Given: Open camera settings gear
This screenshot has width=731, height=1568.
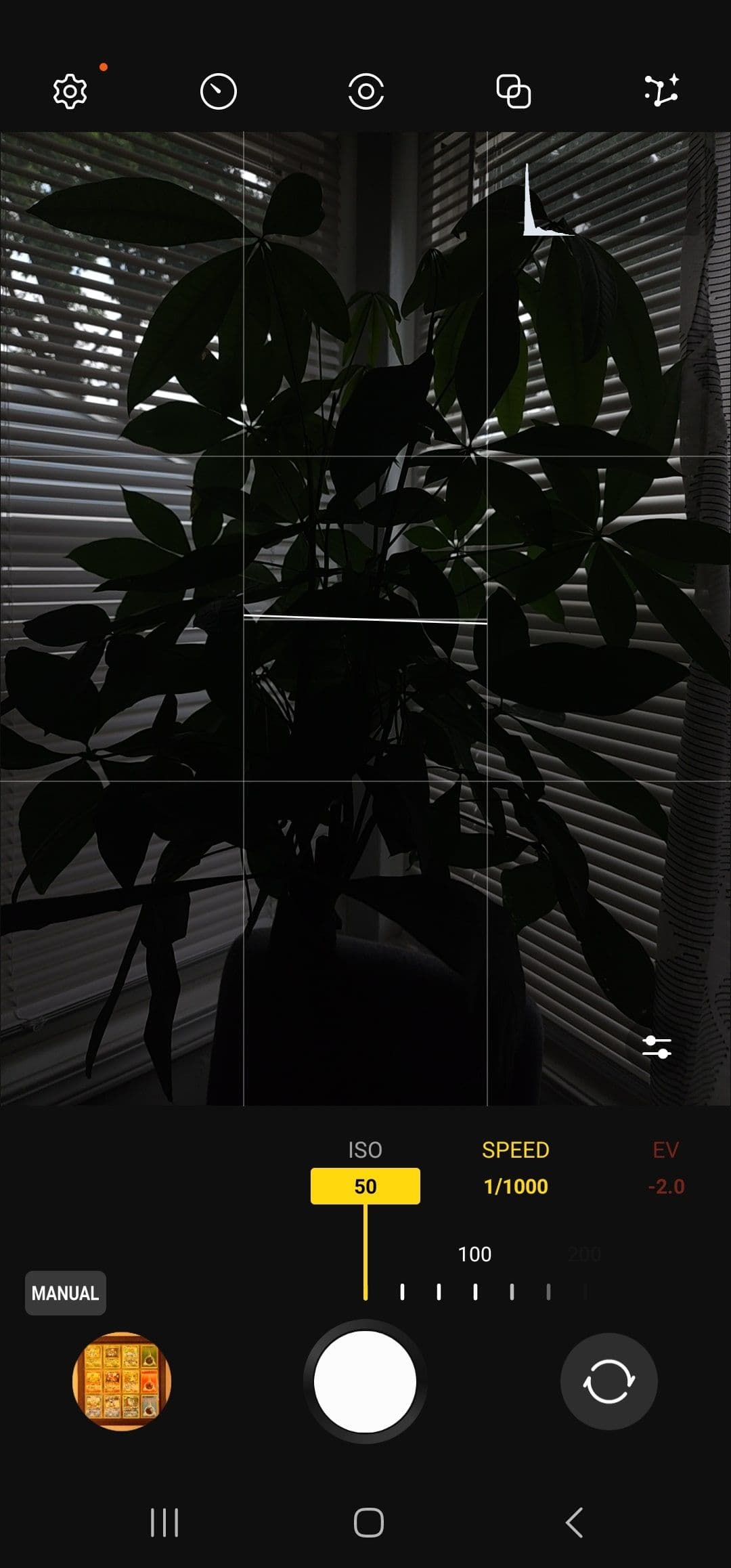Looking at the screenshot, I should coord(70,91).
